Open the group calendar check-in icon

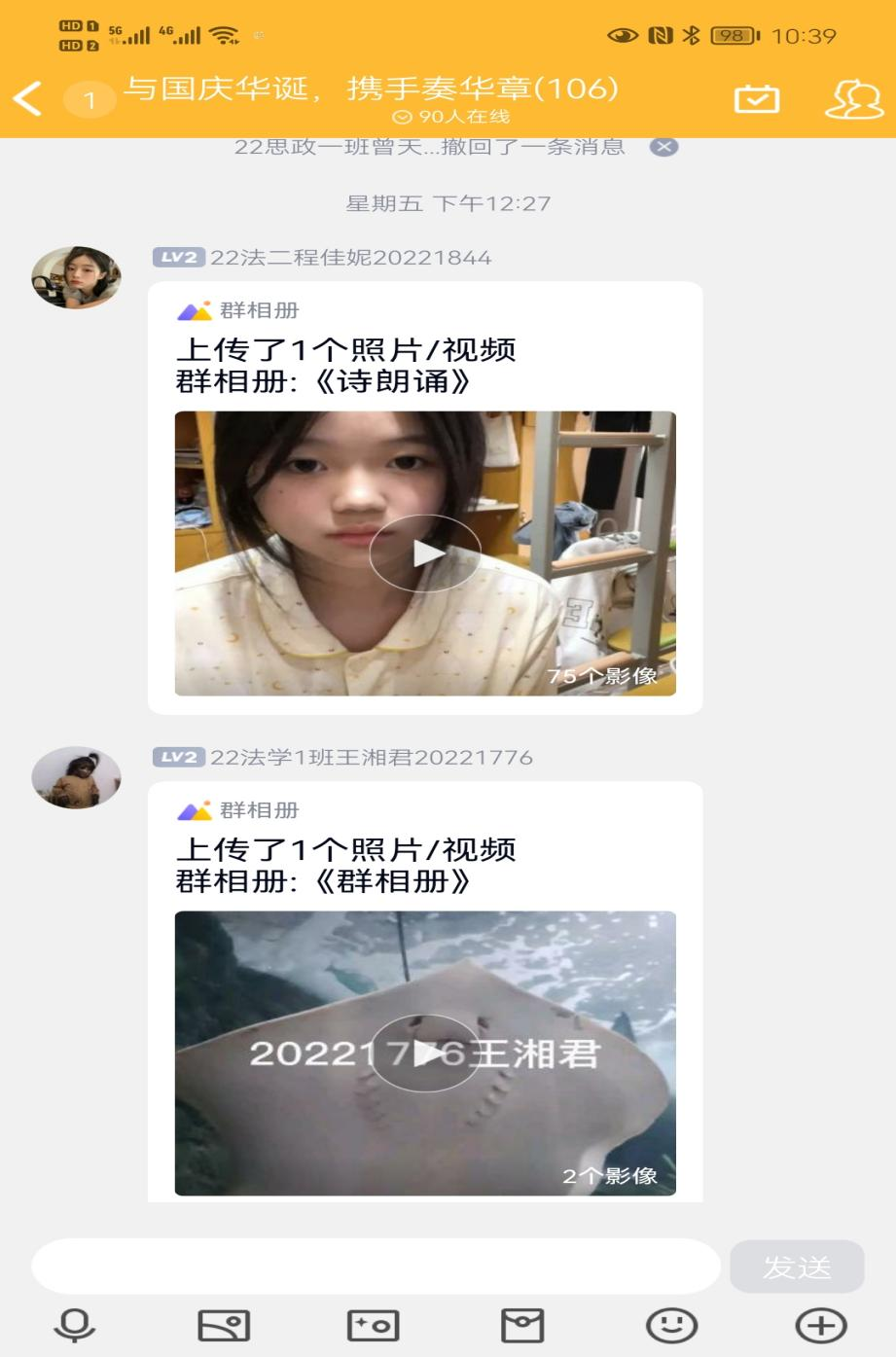756,99
